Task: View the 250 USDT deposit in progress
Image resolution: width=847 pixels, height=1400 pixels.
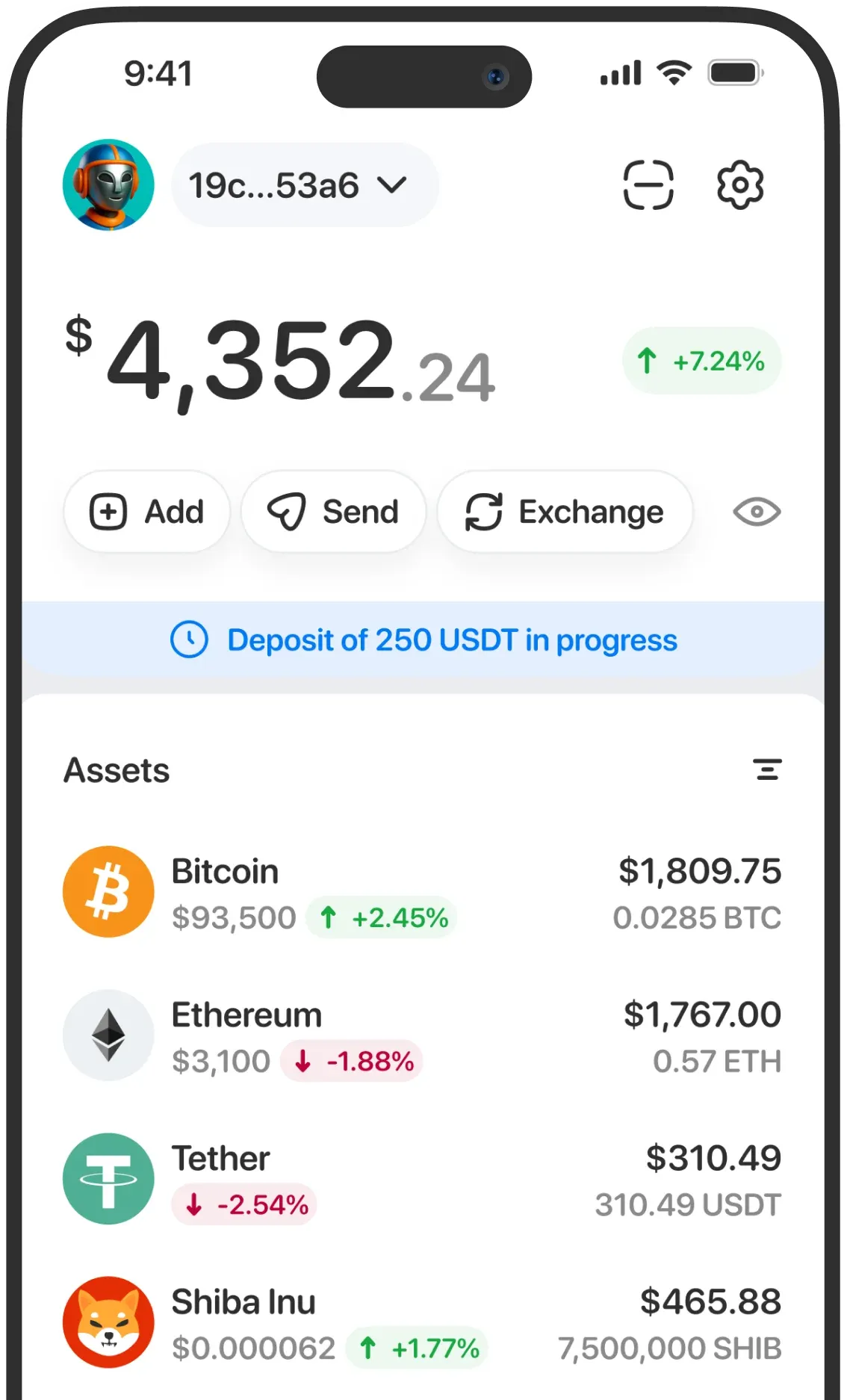Action: point(423,640)
